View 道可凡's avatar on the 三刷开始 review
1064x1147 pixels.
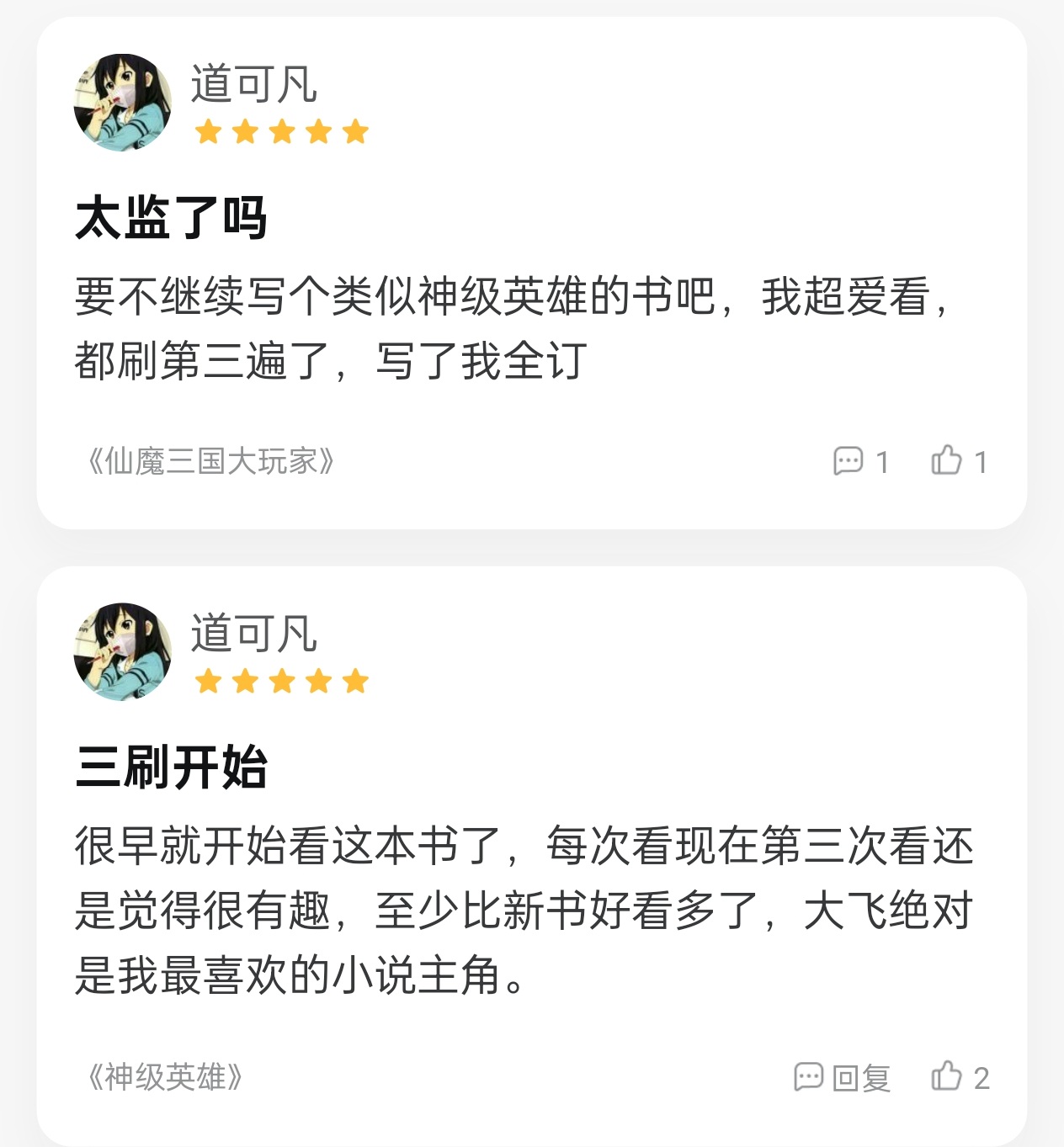tap(123, 651)
